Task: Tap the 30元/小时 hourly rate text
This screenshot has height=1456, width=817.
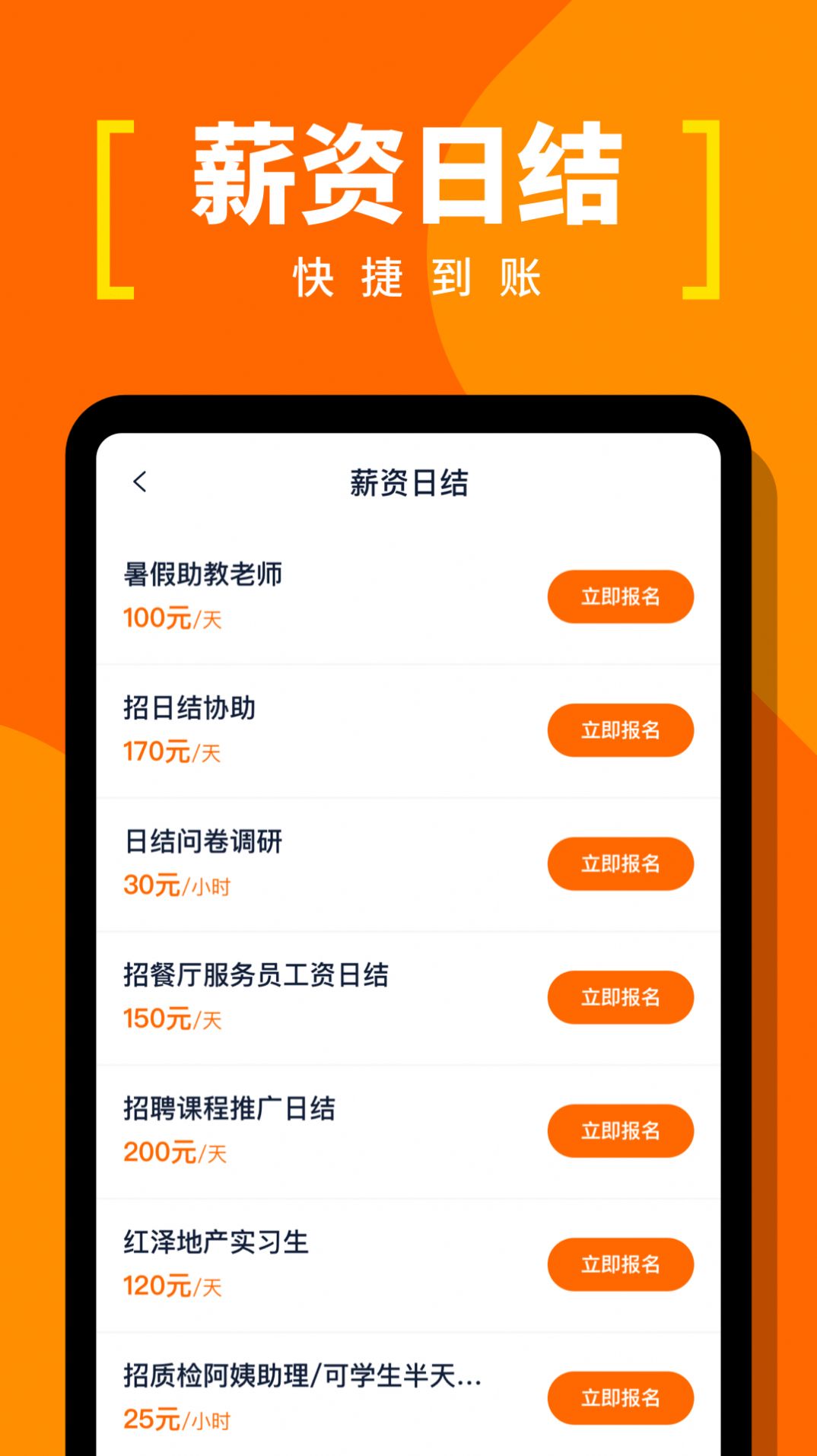Action: click(176, 887)
